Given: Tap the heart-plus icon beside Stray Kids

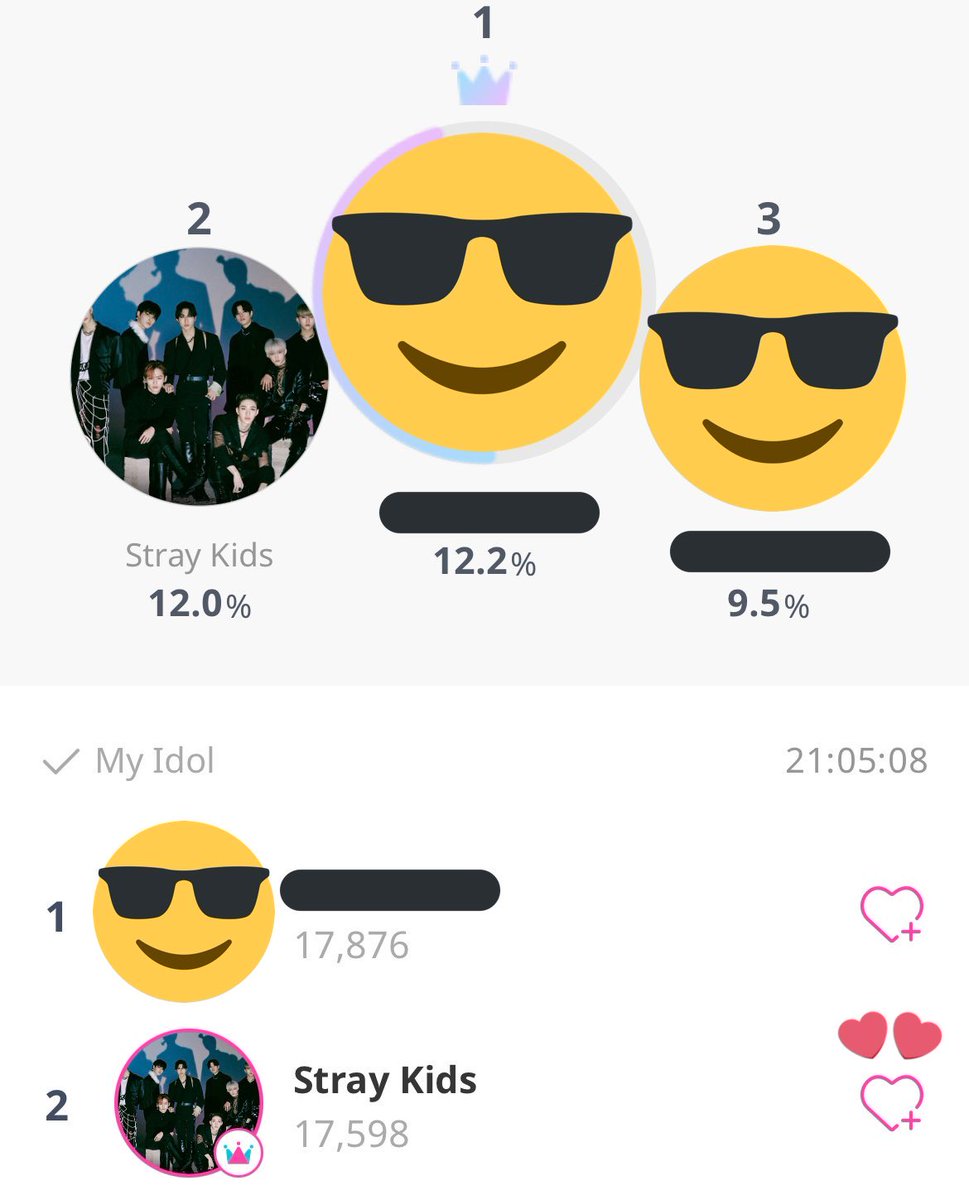Looking at the screenshot, I should (x=891, y=1103).
